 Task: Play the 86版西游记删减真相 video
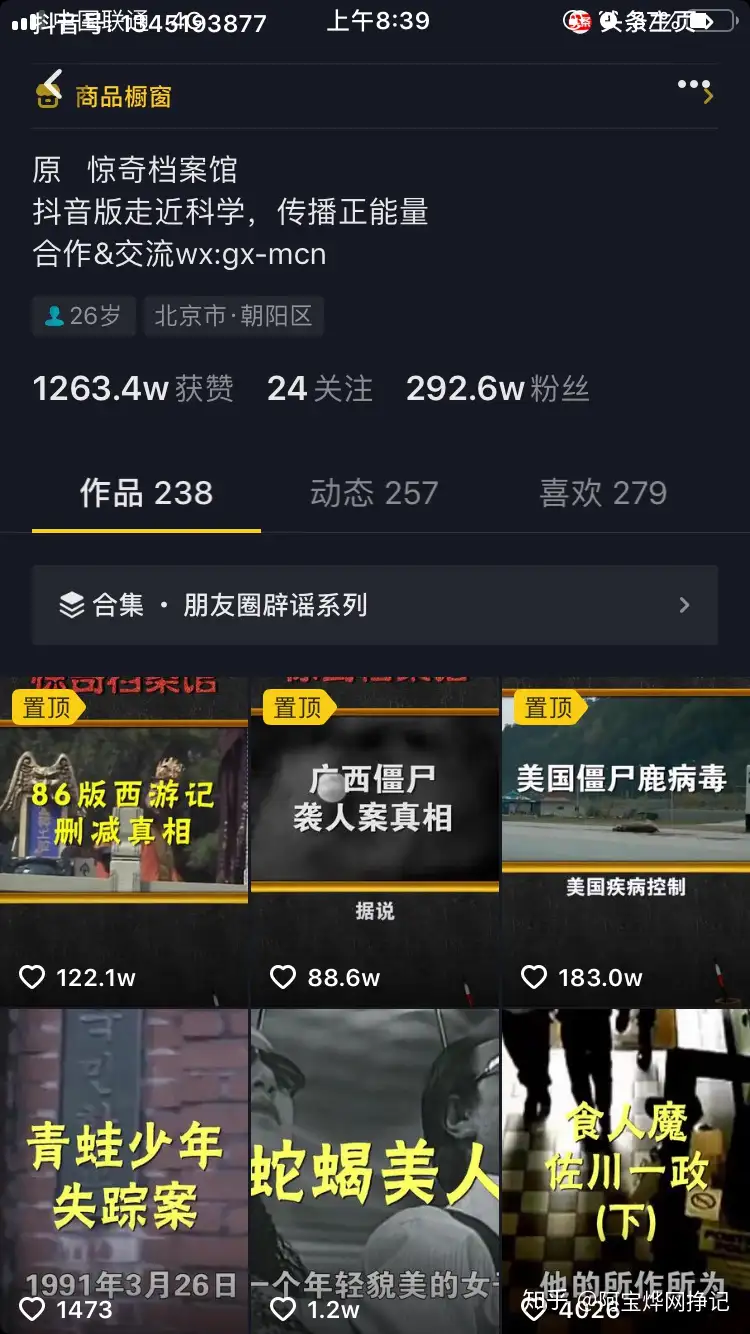[123, 842]
